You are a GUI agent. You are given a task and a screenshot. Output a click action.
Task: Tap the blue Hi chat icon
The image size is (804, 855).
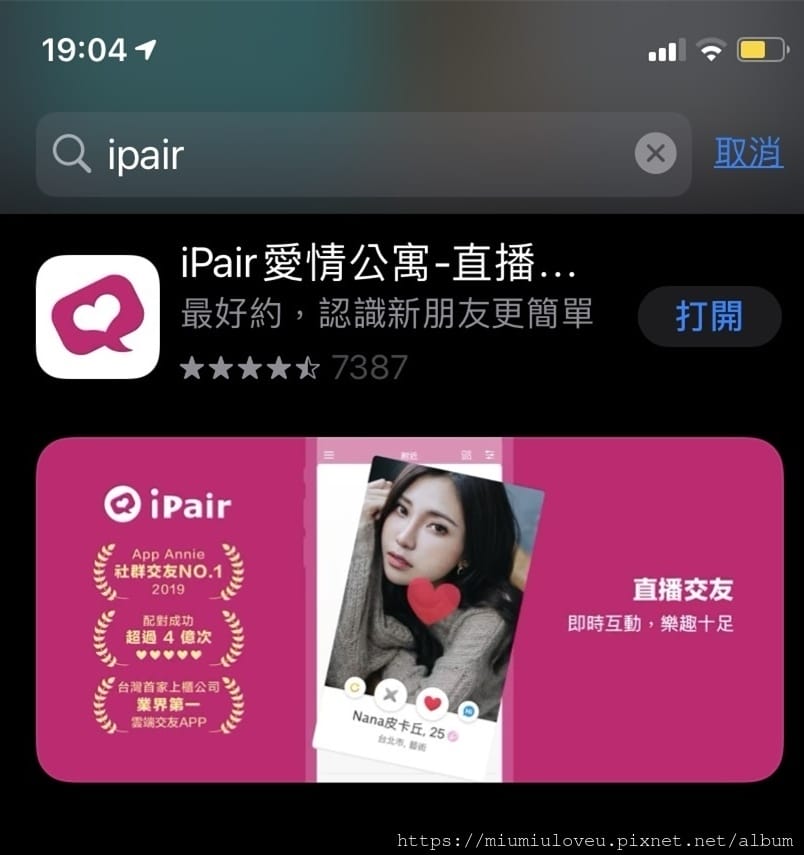[x=467, y=711]
